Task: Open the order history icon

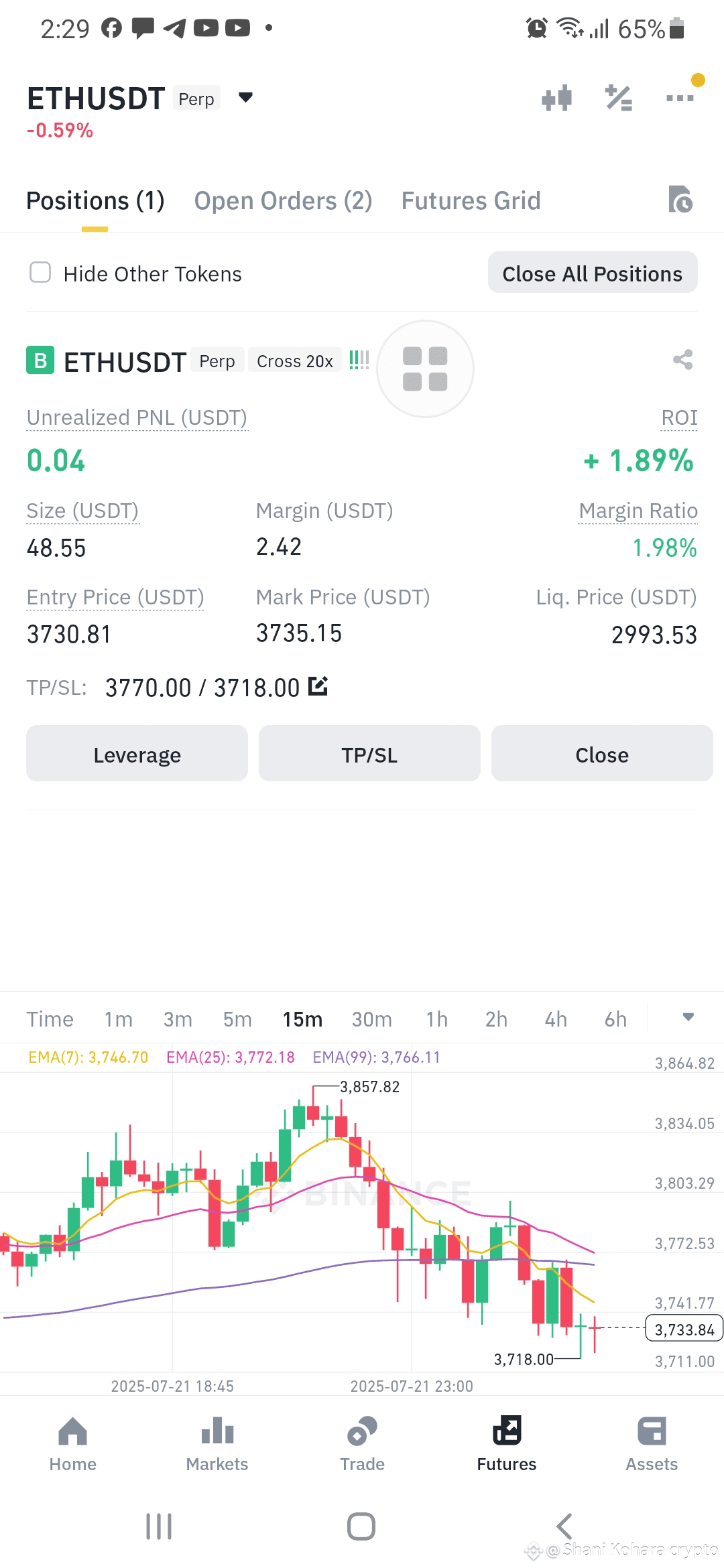Action: (680, 200)
